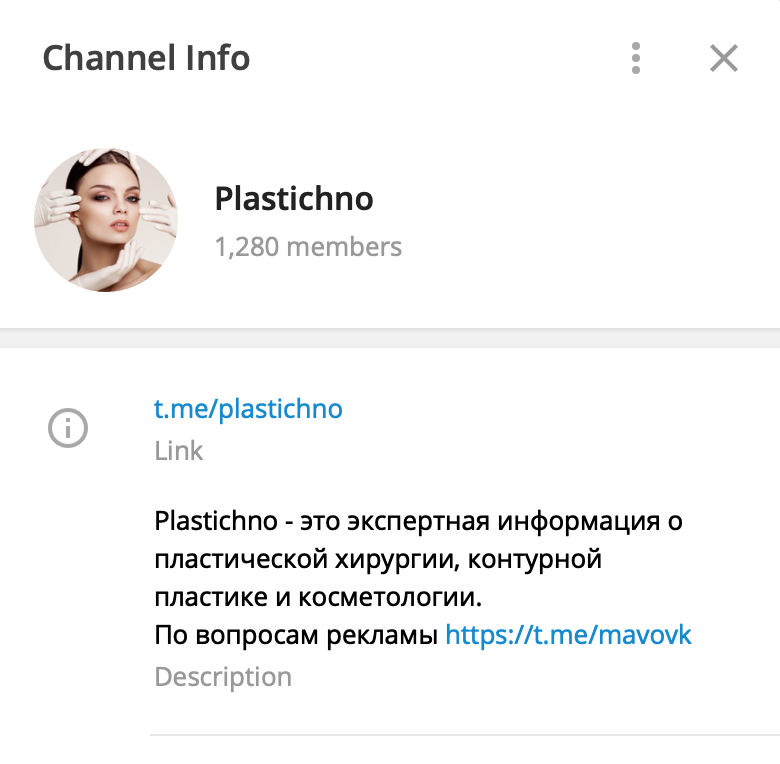Open the t.me/plastichno channel link
780x764 pixels.
(248, 408)
